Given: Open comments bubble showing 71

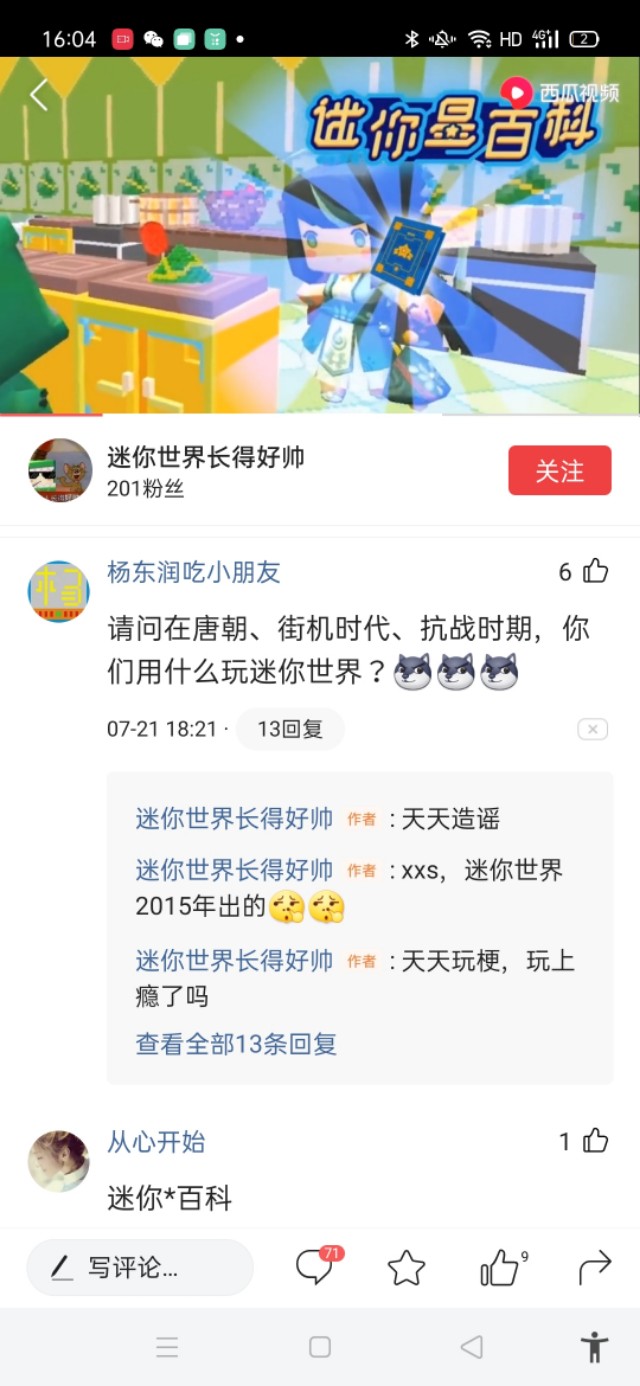Looking at the screenshot, I should [314, 1268].
